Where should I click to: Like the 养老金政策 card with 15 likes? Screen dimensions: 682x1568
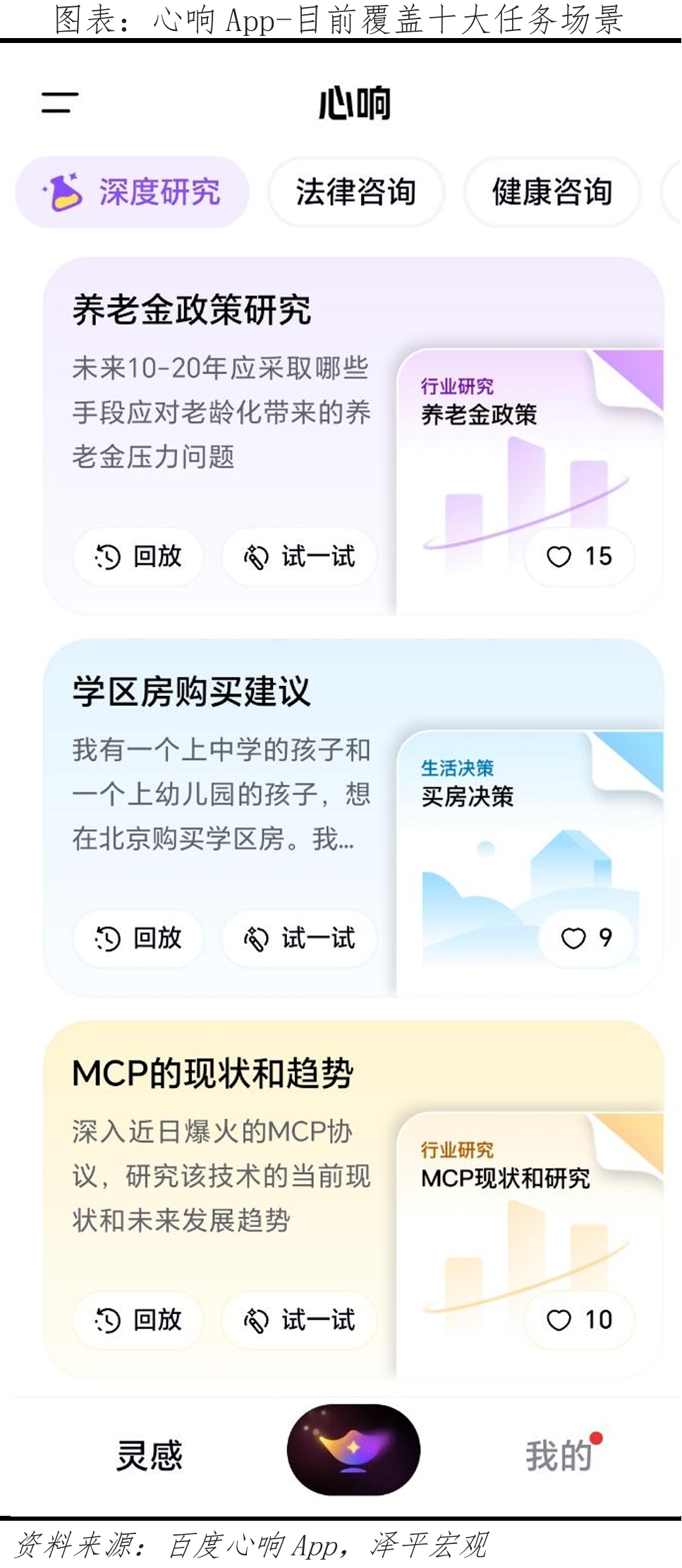pos(578,556)
